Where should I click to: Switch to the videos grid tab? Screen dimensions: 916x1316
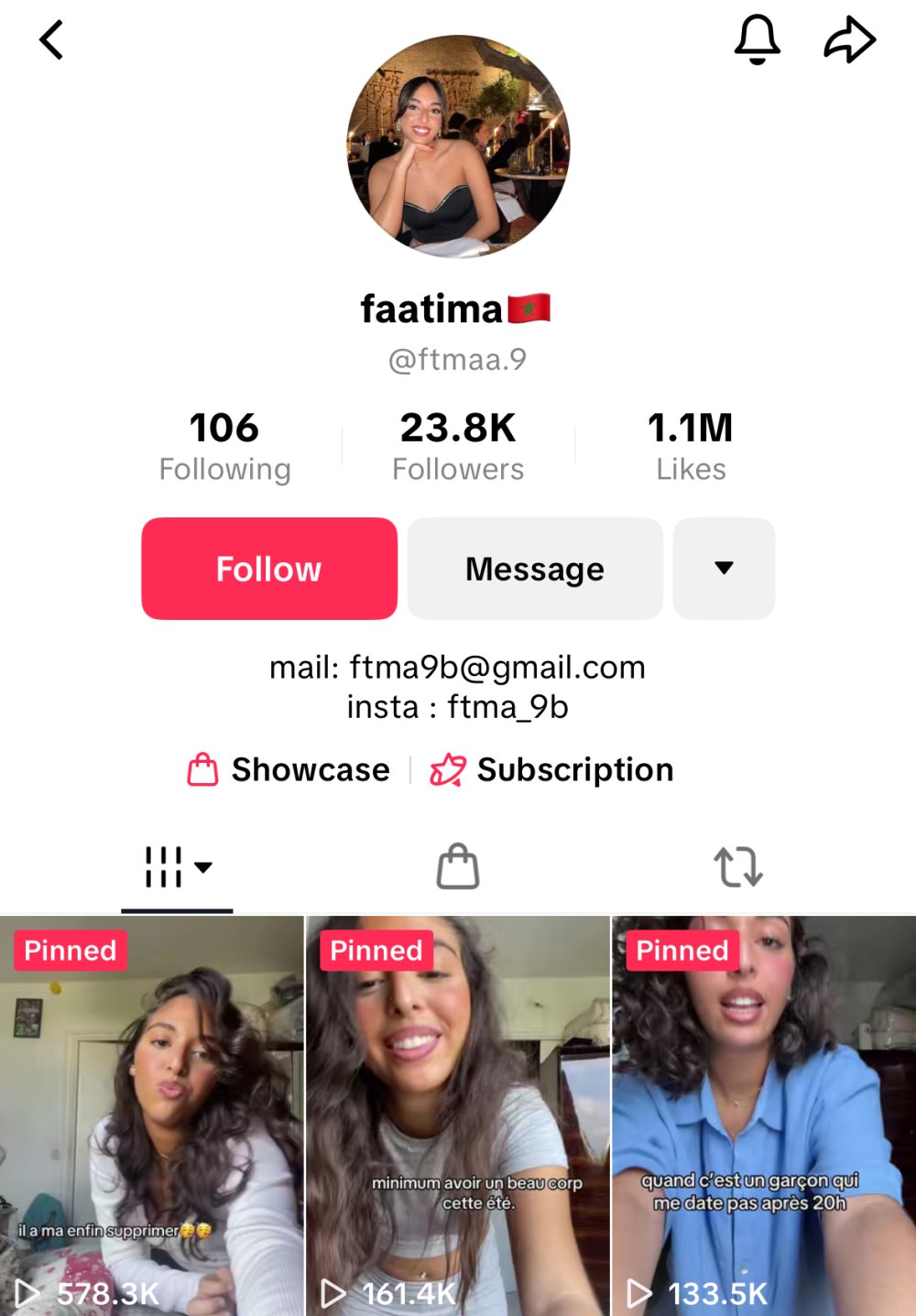178,866
